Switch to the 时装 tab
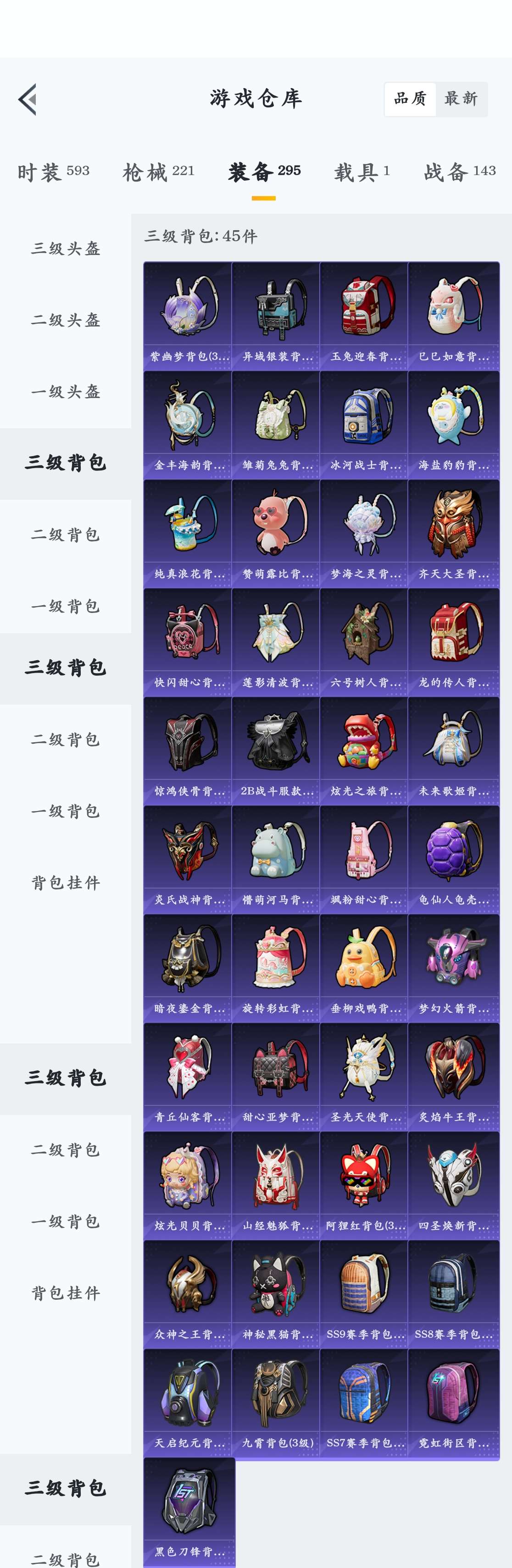The height and width of the screenshot is (1568, 512). tap(53, 172)
